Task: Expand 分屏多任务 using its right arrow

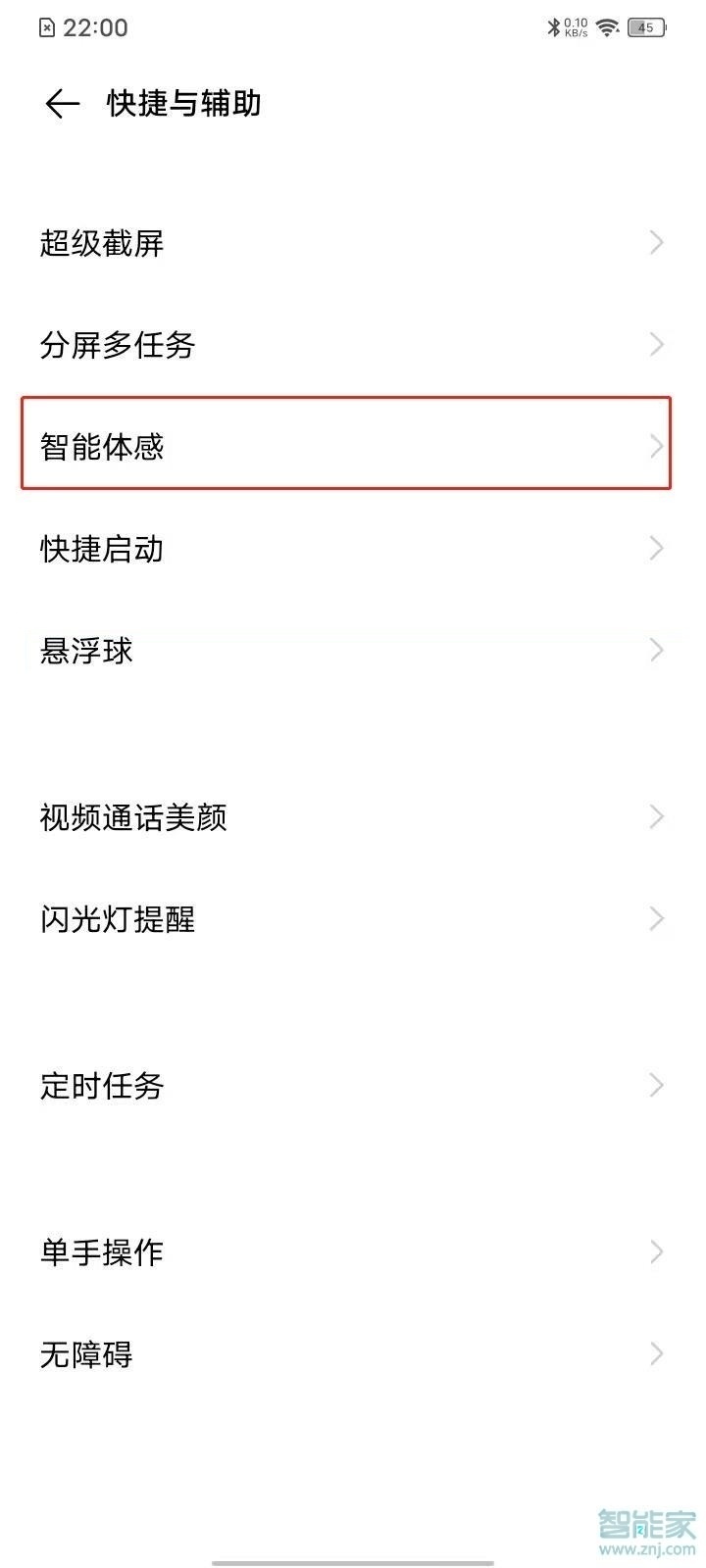Action: click(x=656, y=344)
